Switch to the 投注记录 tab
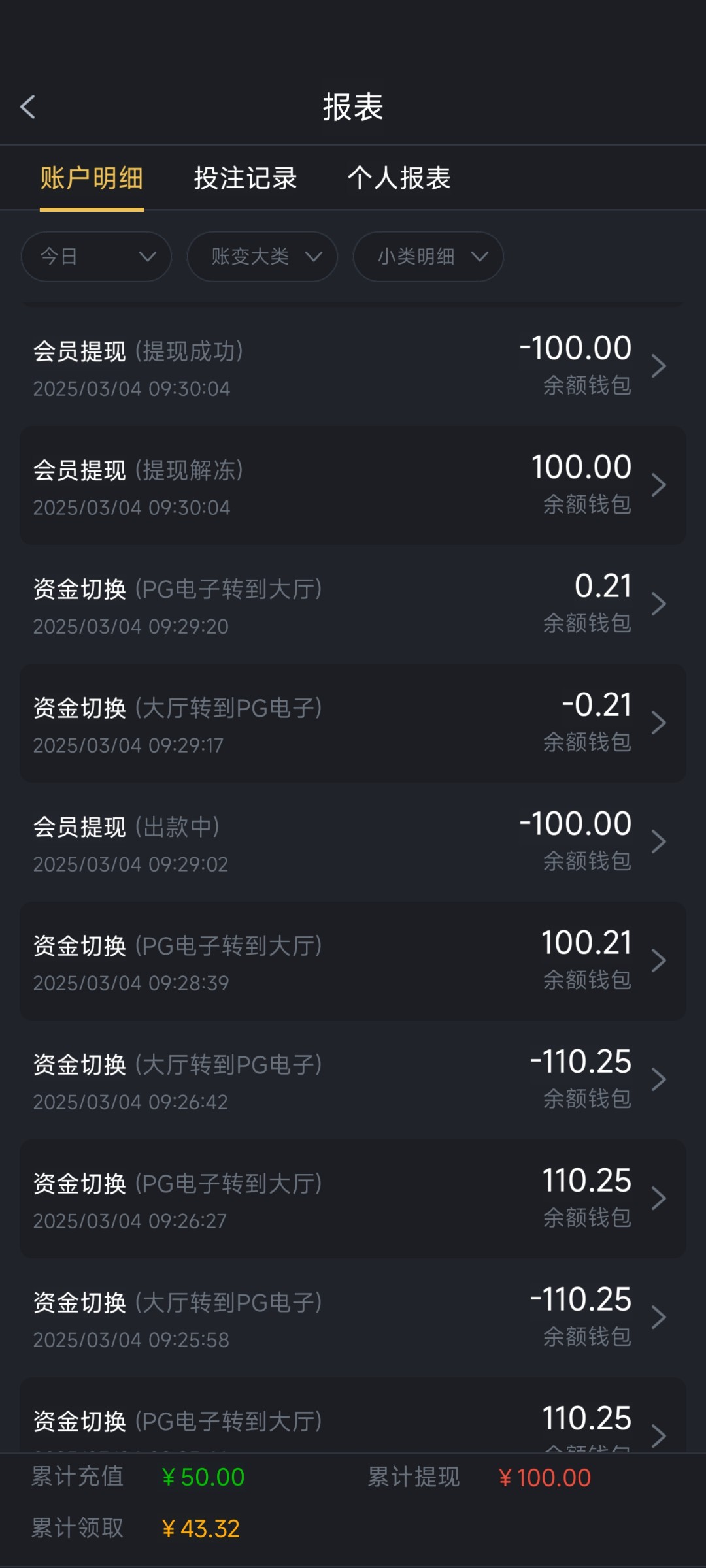Image resolution: width=706 pixels, height=1568 pixels. point(246,178)
